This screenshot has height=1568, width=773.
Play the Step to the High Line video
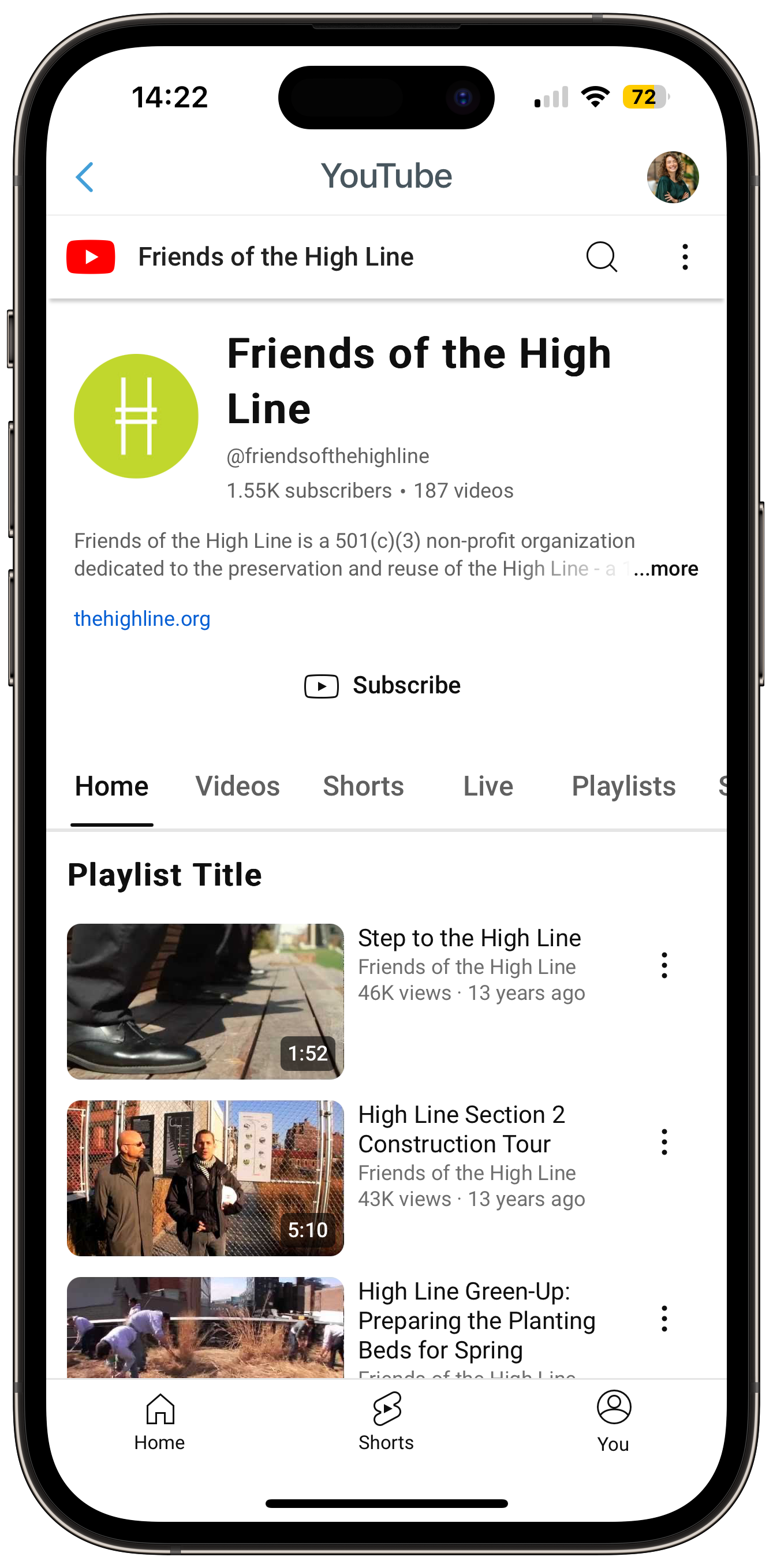tap(205, 1001)
